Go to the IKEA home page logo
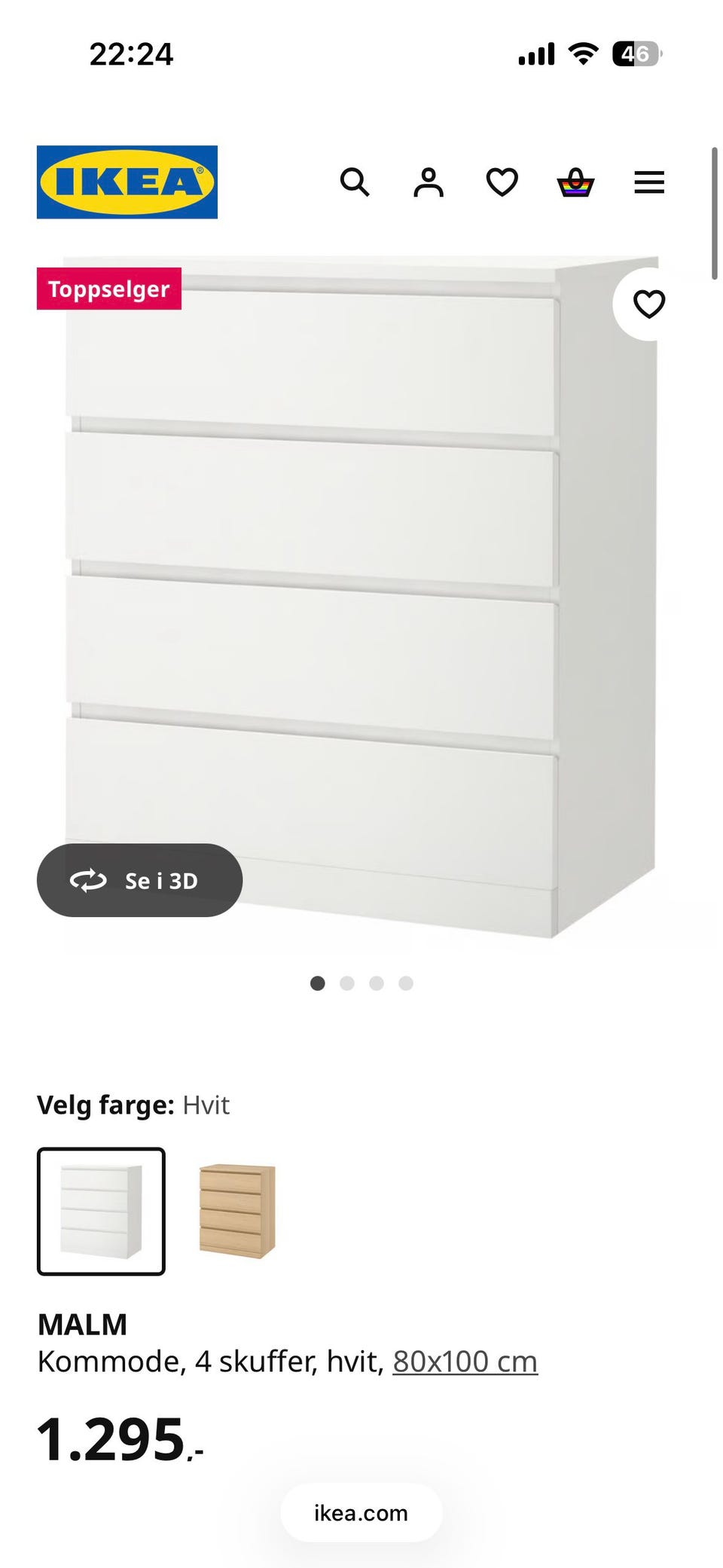 (127, 182)
